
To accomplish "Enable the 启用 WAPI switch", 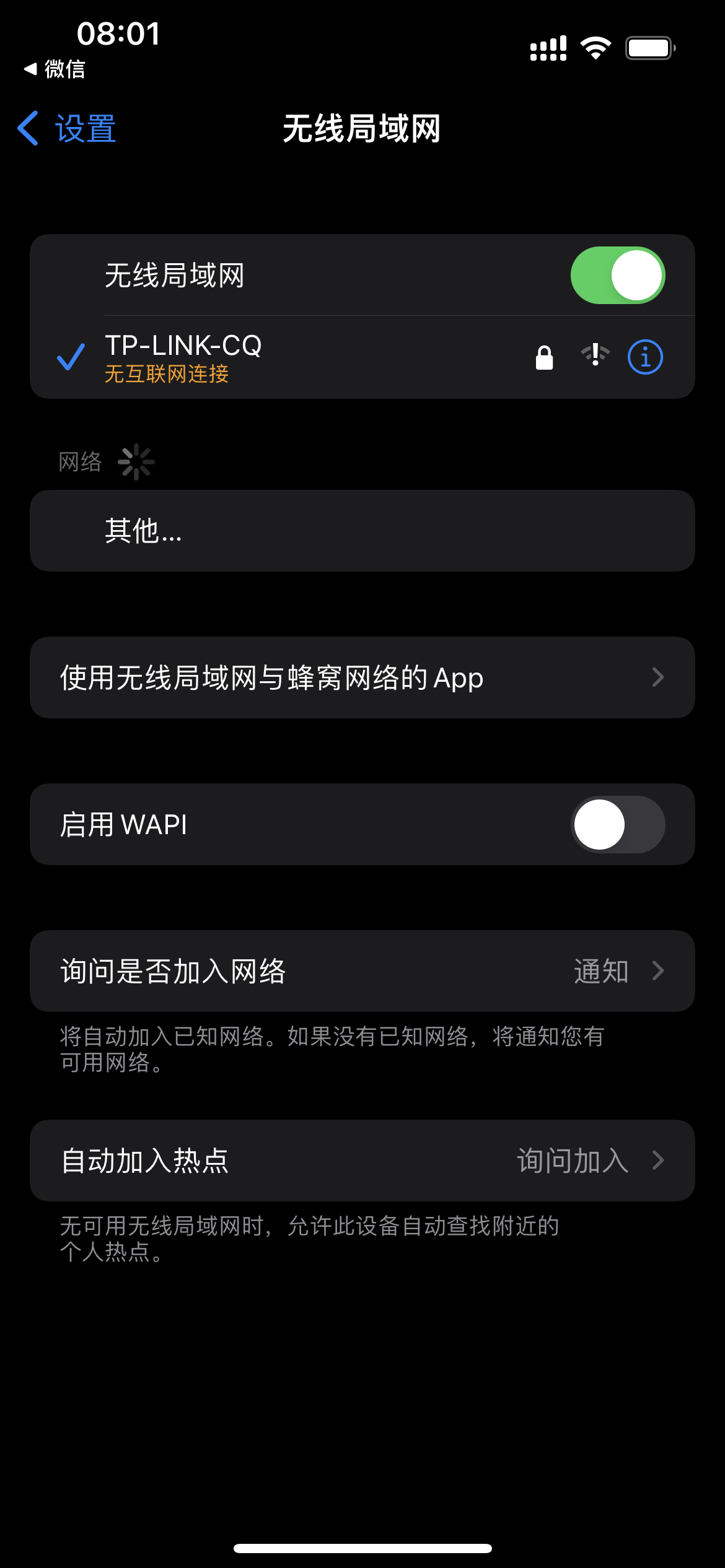I will tap(617, 824).
